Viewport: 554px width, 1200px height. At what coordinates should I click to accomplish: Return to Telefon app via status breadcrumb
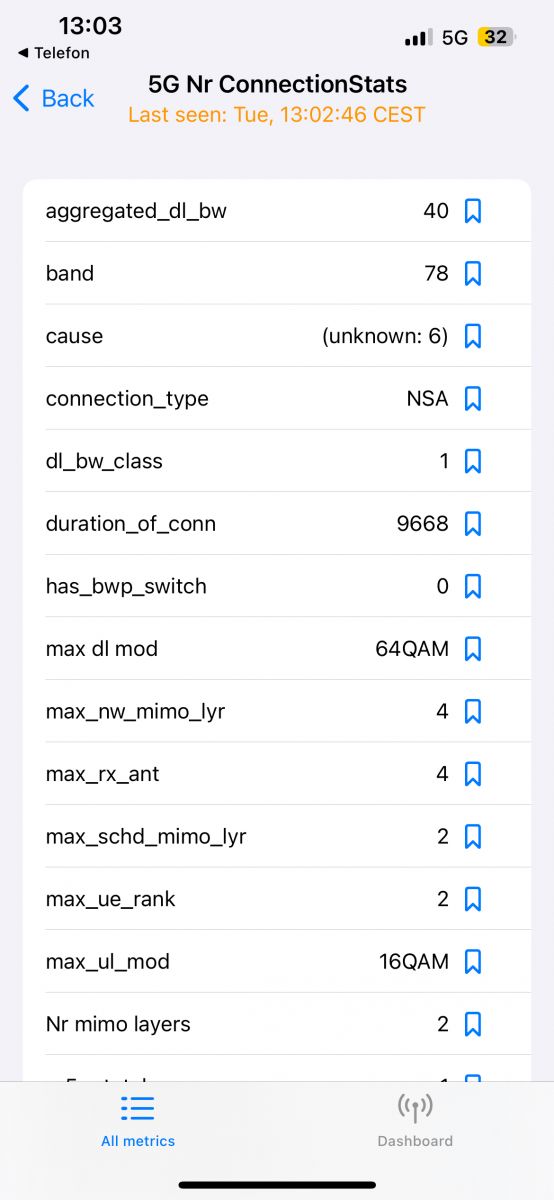(x=54, y=53)
